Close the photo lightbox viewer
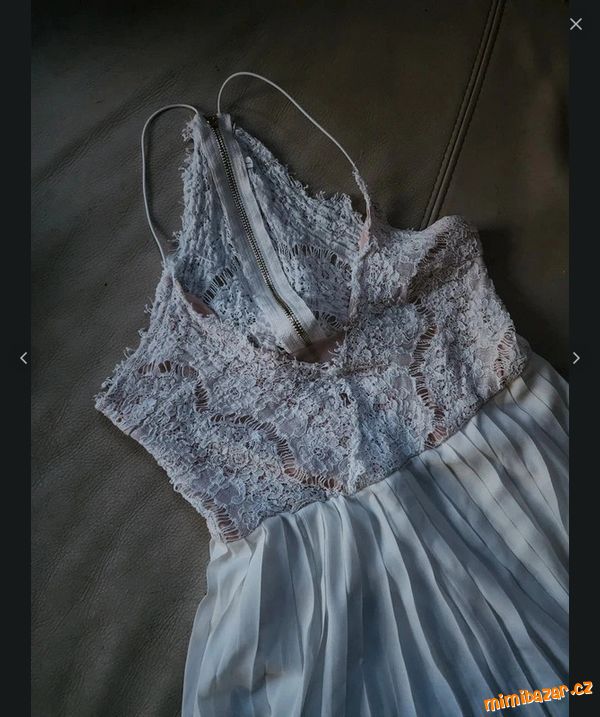 575,24
